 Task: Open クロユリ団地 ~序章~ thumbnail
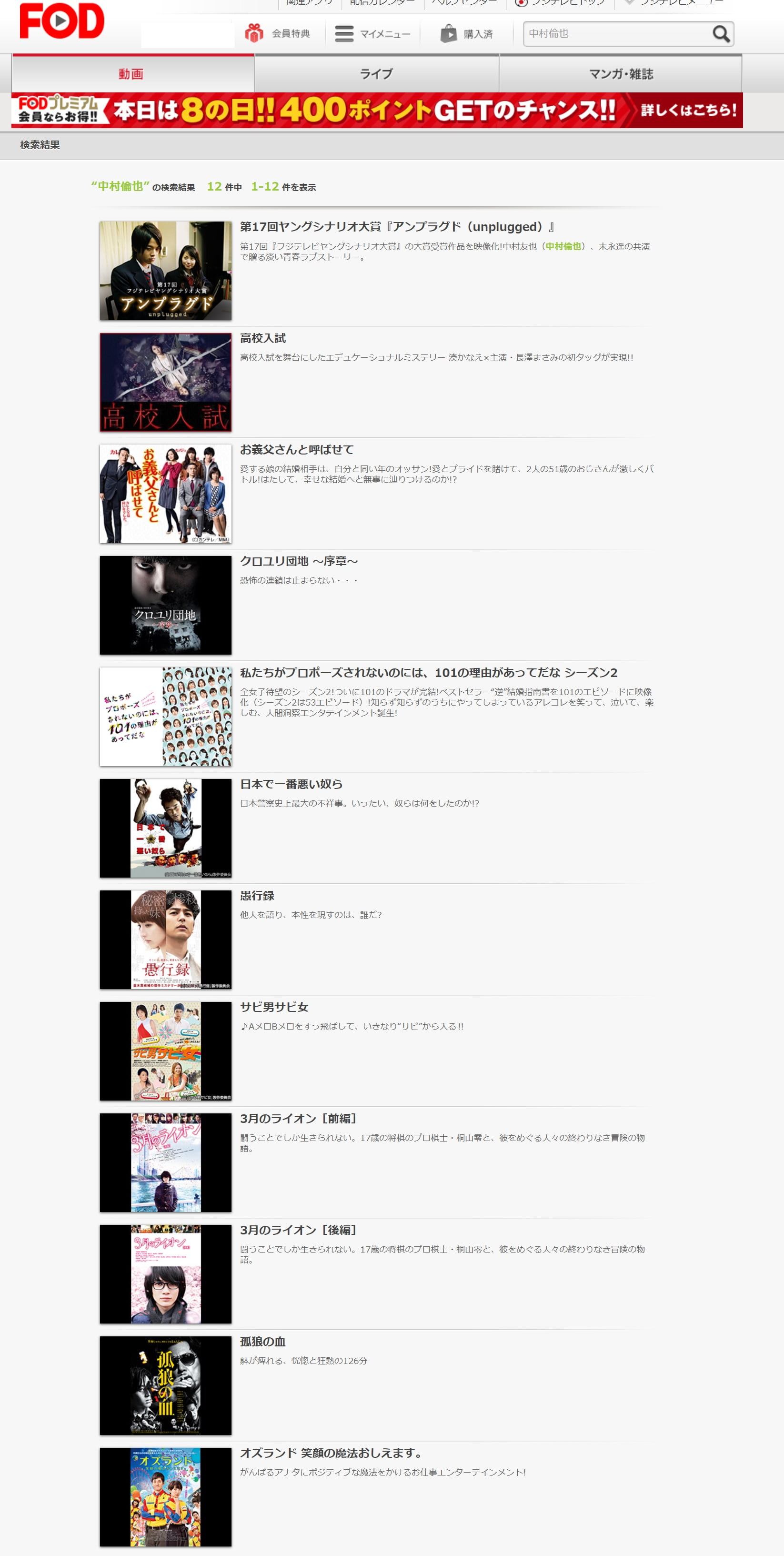point(165,605)
